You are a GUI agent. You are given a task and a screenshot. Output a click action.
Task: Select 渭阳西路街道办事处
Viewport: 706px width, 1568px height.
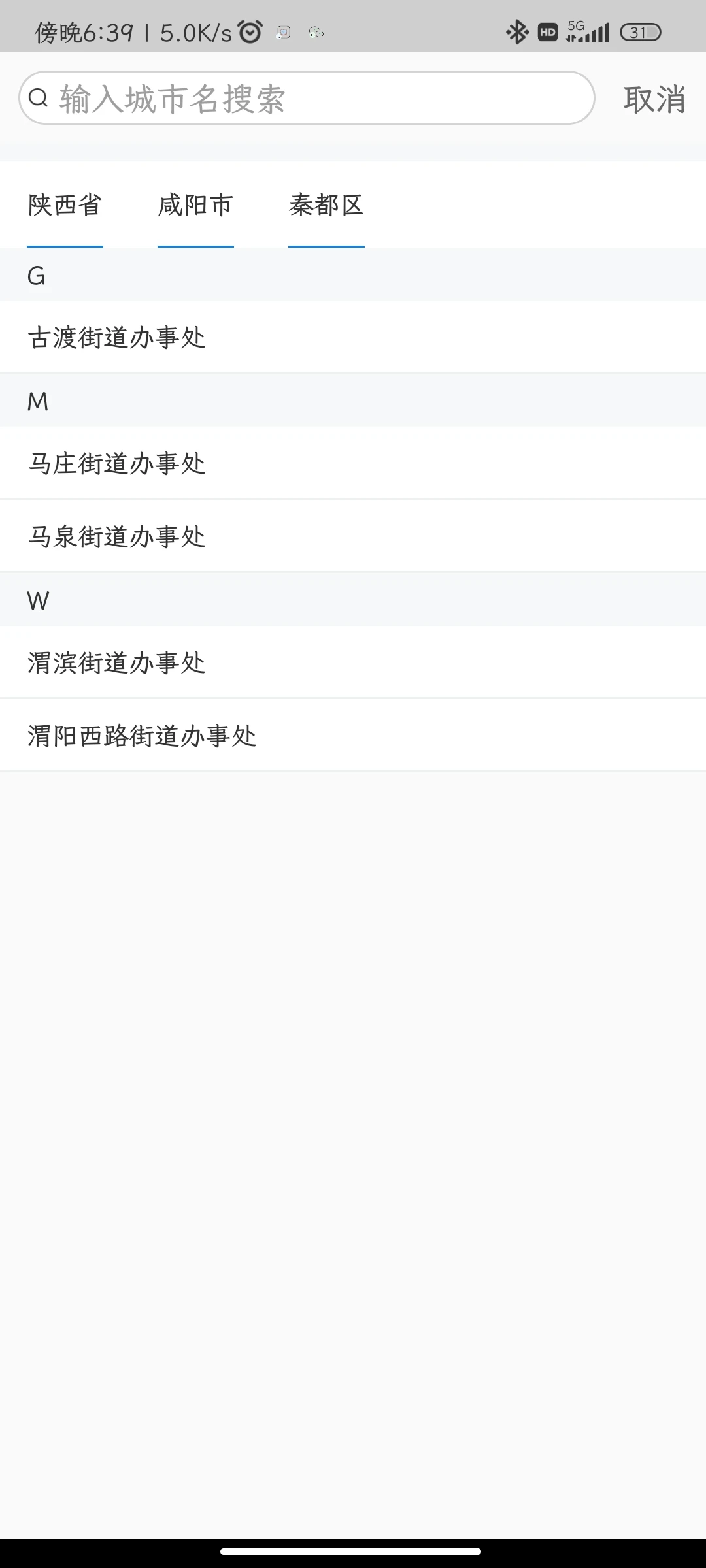353,736
